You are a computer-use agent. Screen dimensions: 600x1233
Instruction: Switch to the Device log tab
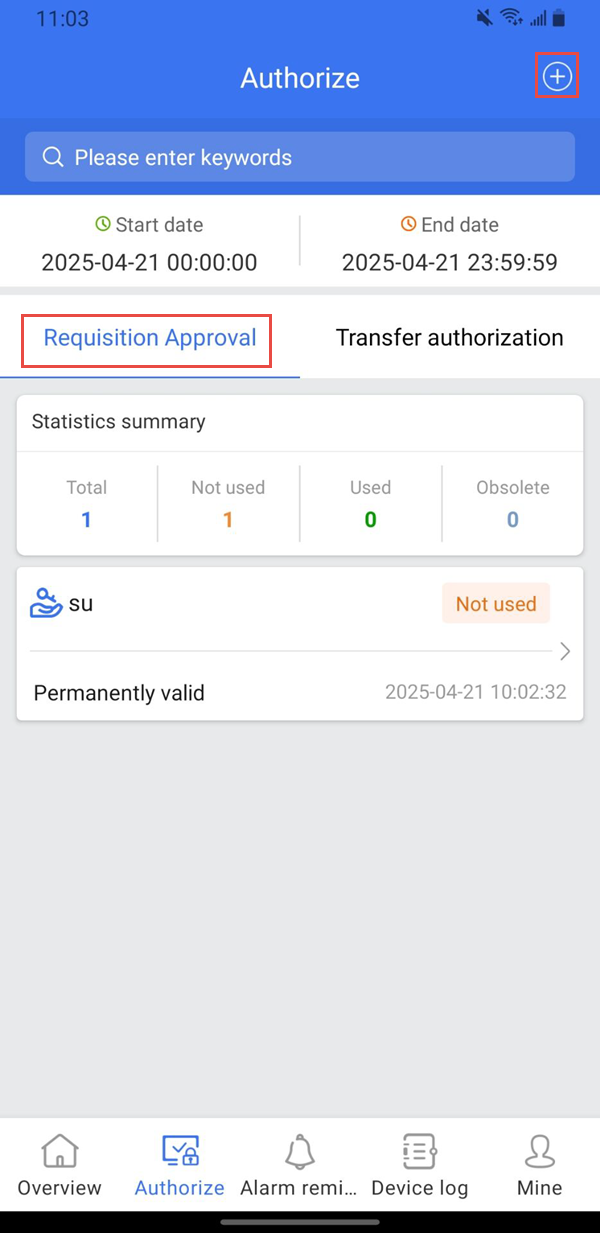(419, 1166)
